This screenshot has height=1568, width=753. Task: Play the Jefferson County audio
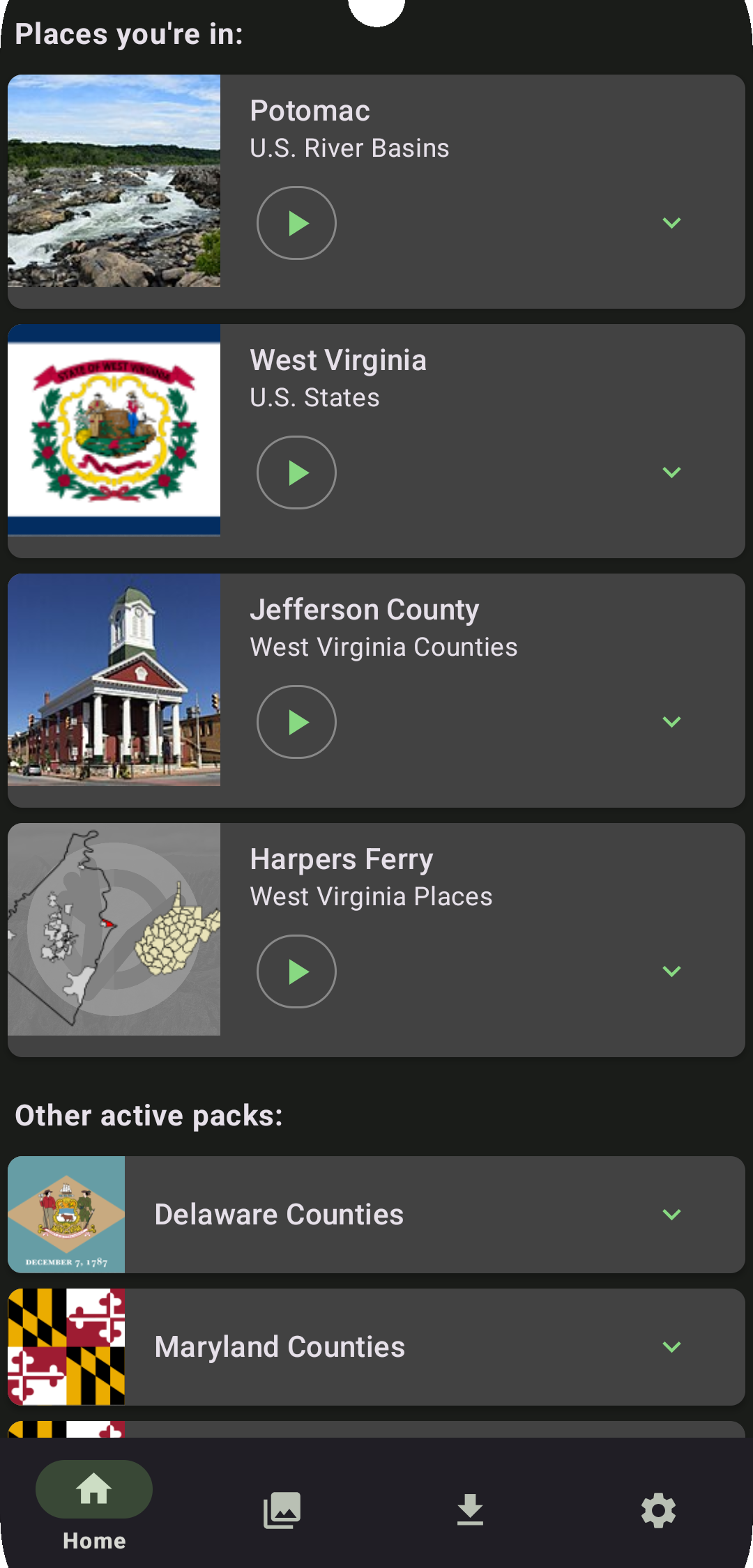click(x=296, y=722)
